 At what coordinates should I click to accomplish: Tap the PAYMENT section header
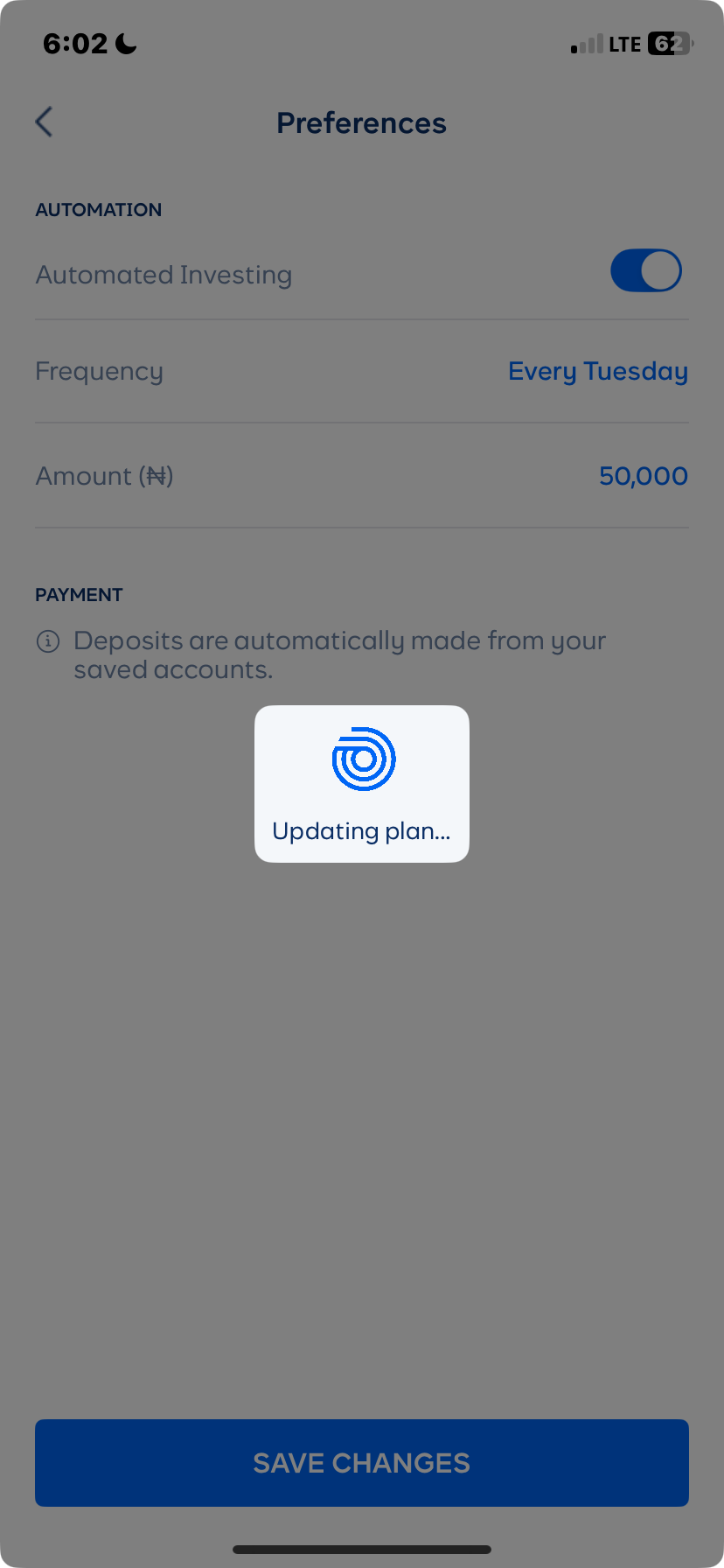point(79,594)
